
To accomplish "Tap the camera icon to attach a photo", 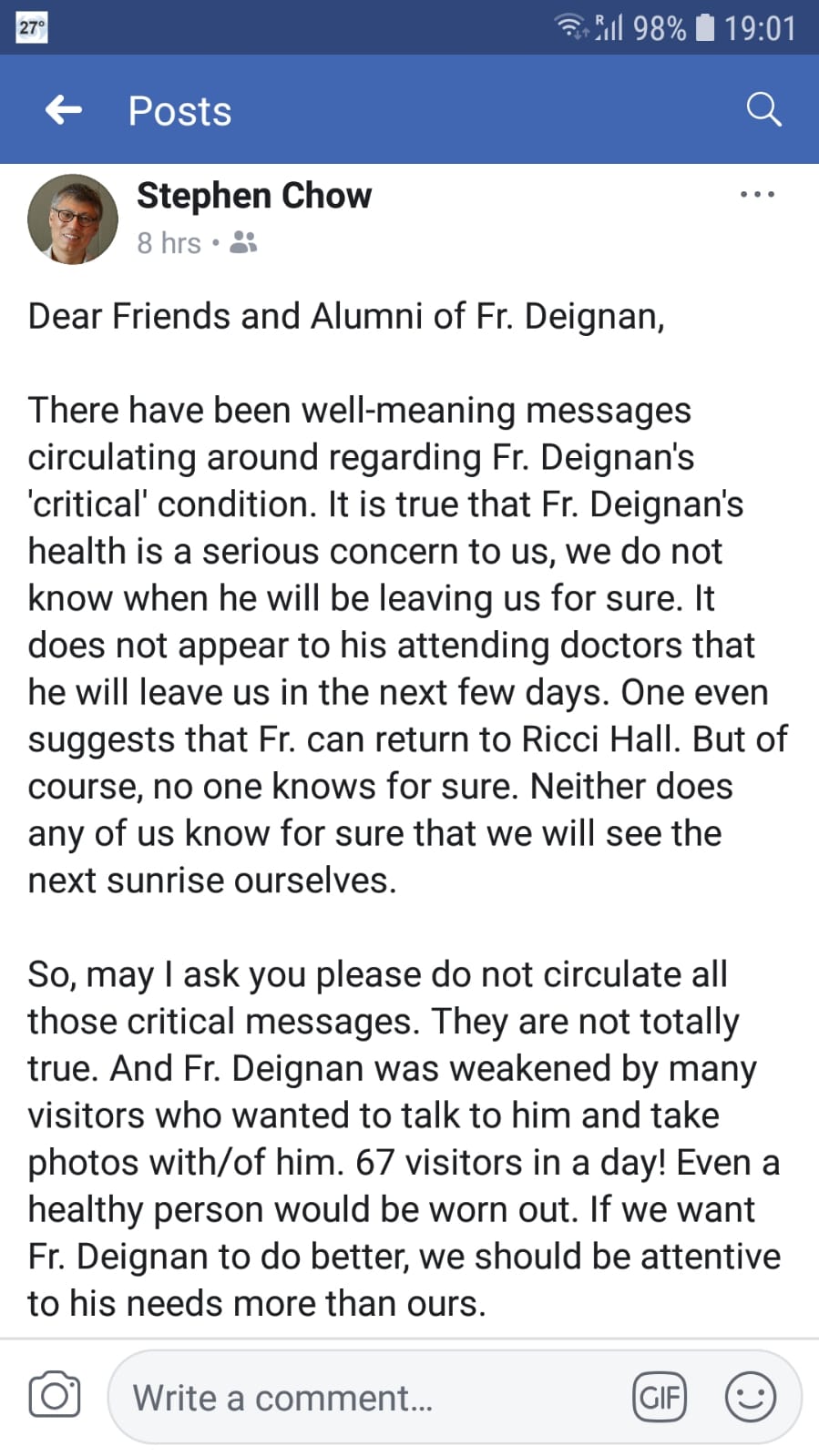I will click(55, 1394).
